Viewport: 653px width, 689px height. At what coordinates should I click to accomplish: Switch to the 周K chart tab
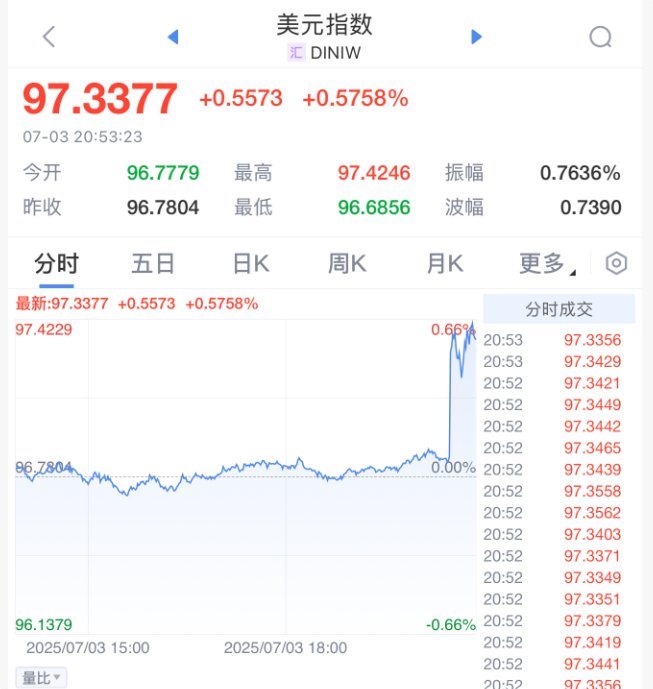click(347, 264)
